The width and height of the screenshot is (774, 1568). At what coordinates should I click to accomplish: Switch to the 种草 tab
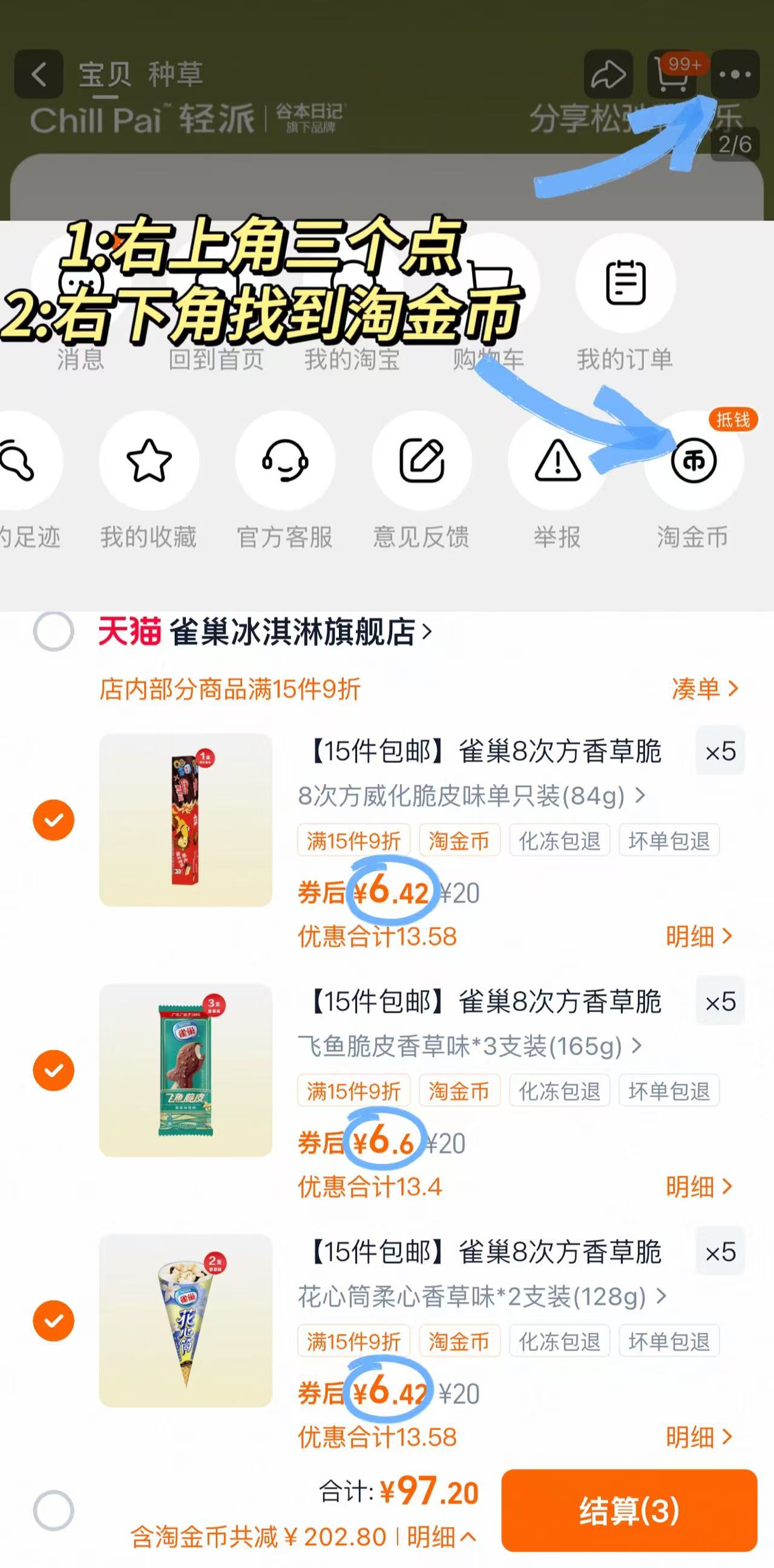pyautogui.click(x=177, y=74)
